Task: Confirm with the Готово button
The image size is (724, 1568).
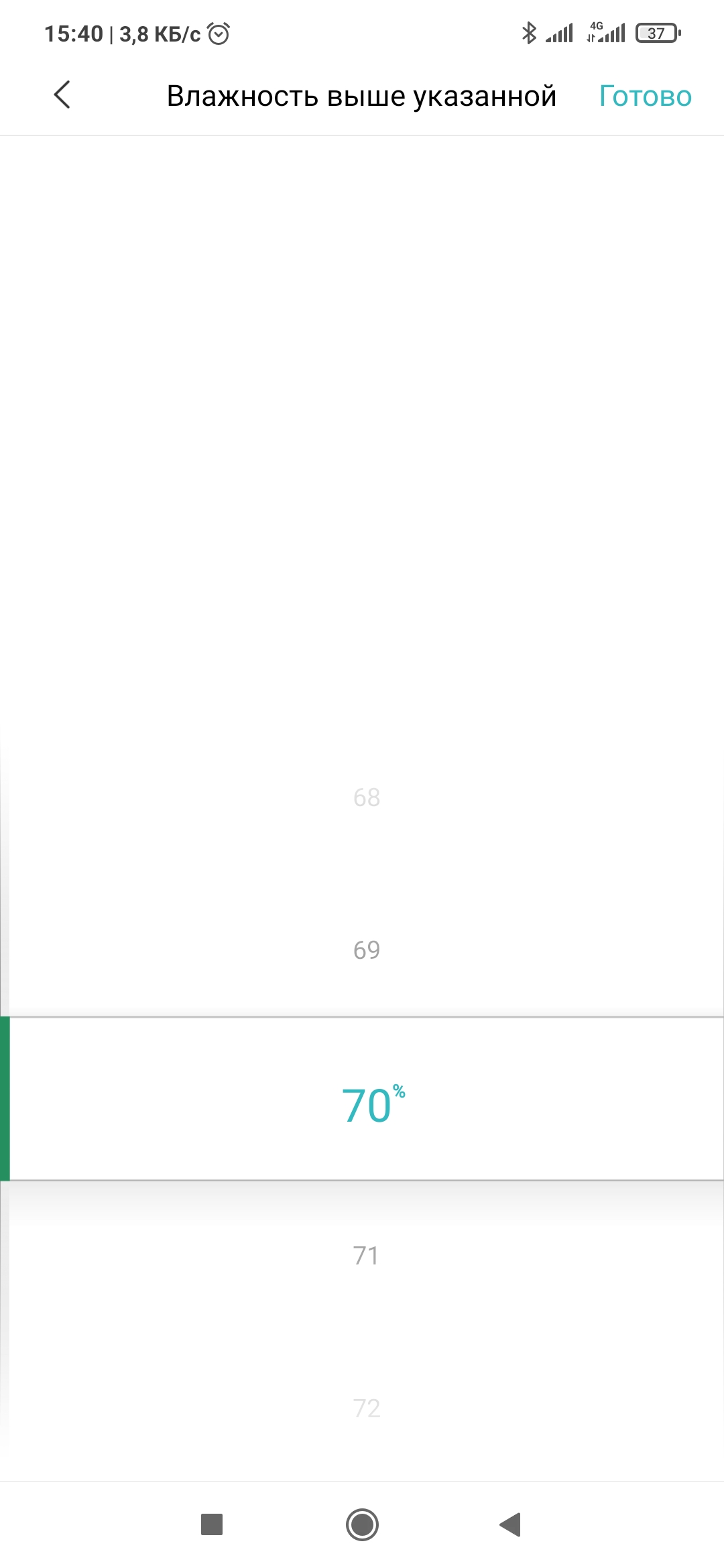Action: (645, 96)
